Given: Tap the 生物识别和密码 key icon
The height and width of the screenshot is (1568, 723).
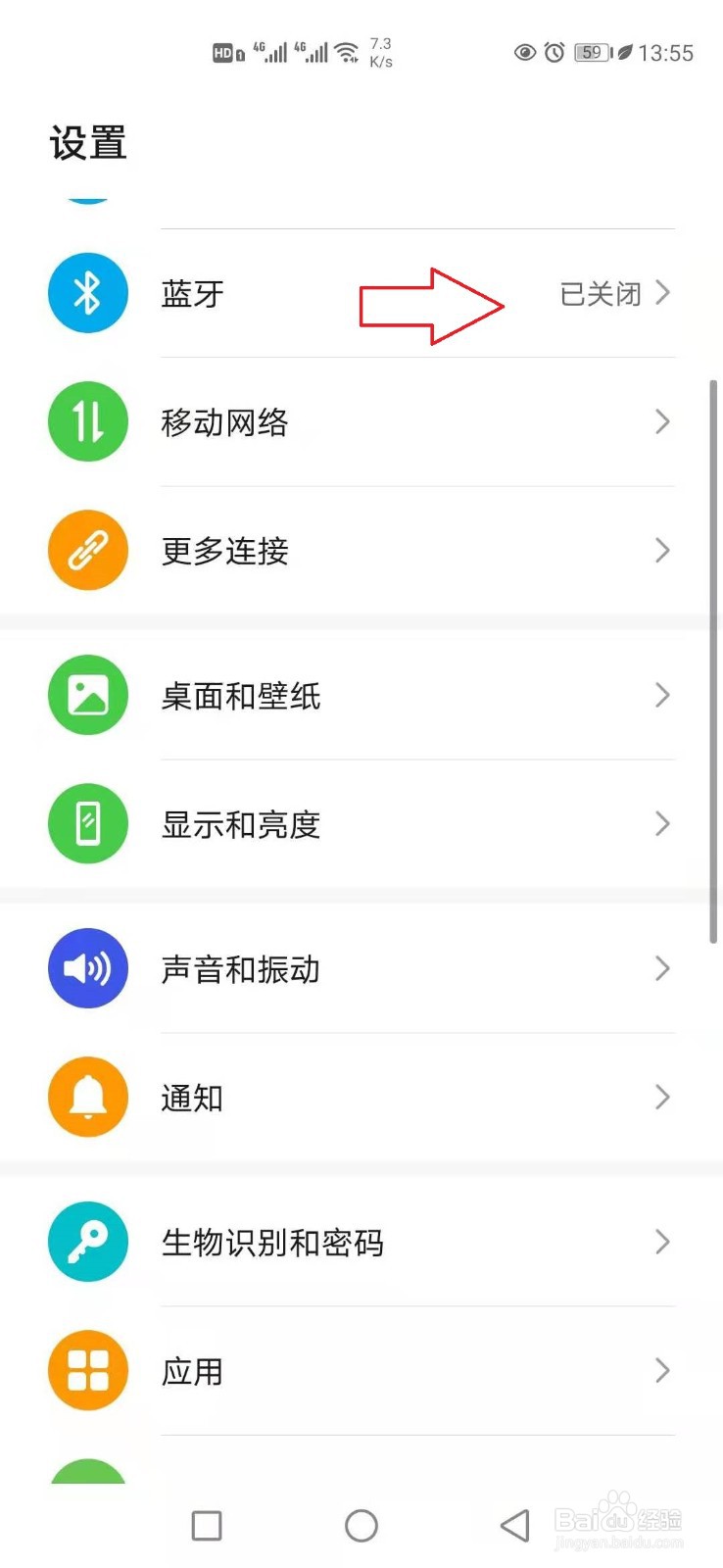Looking at the screenshot, I should (x=88, y=1242).
